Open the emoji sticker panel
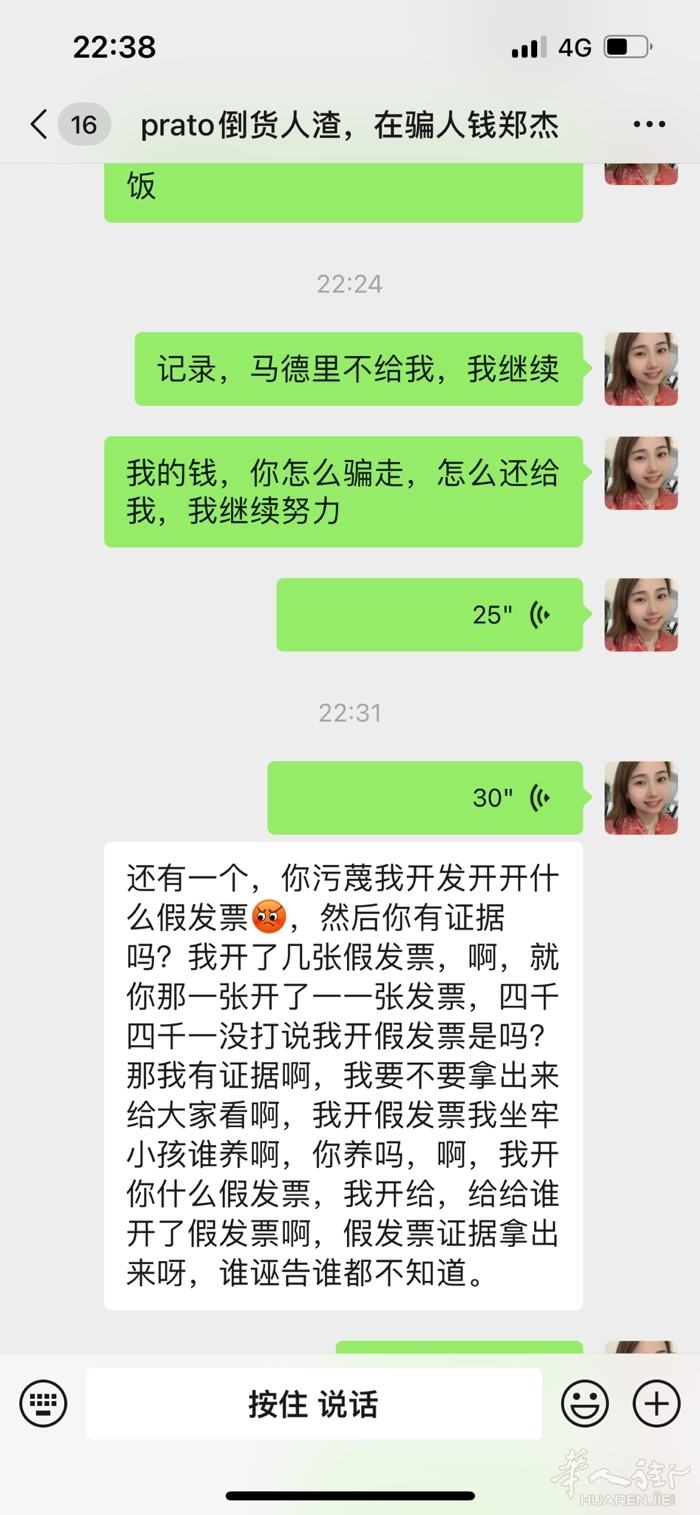This screenshot has height=1515, width=700. tap(584, 1404)
